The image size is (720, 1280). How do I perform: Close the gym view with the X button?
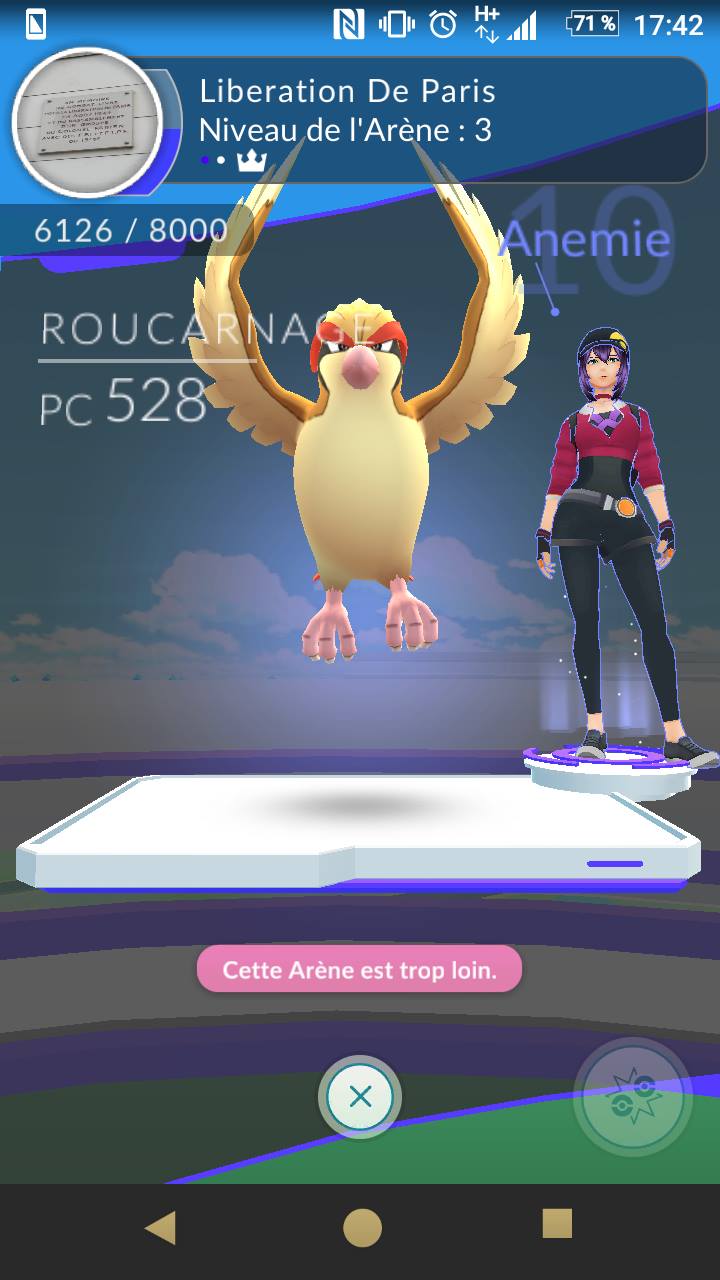(360, 1097)
